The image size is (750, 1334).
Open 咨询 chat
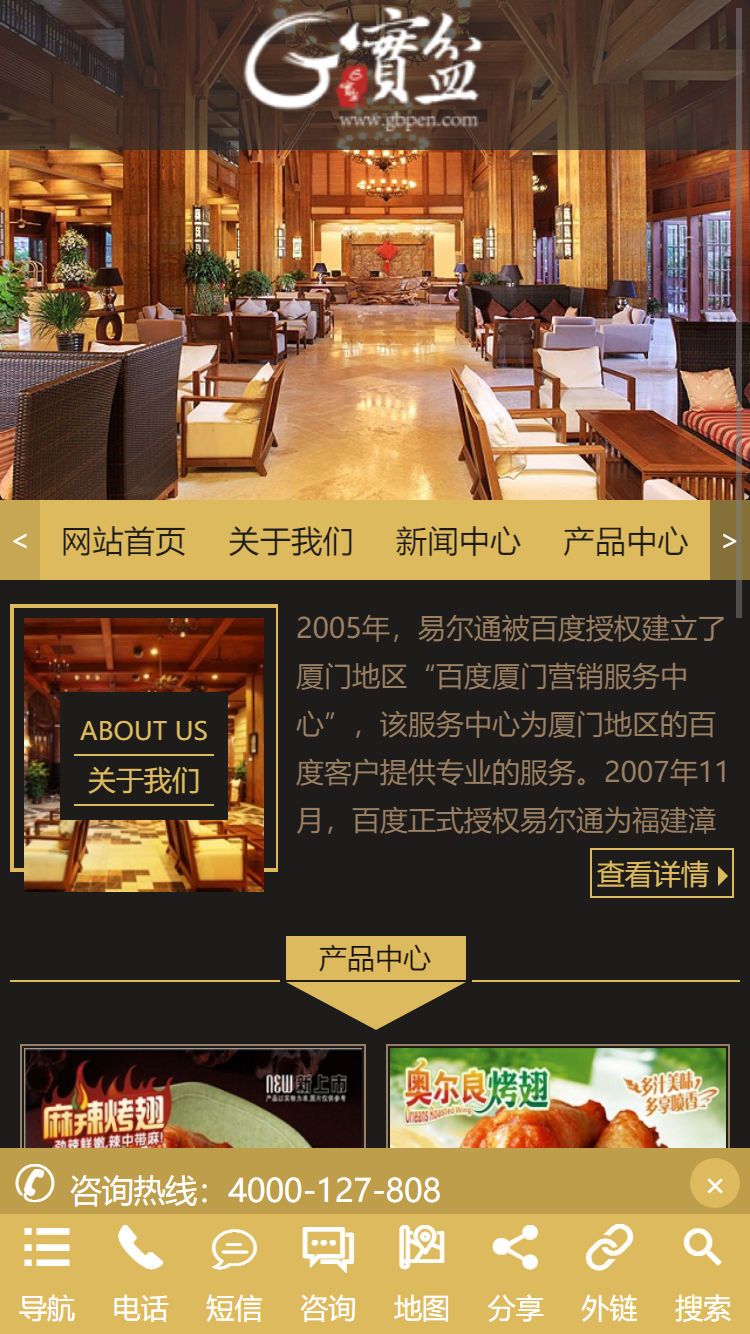click(x=328, y=1273)
